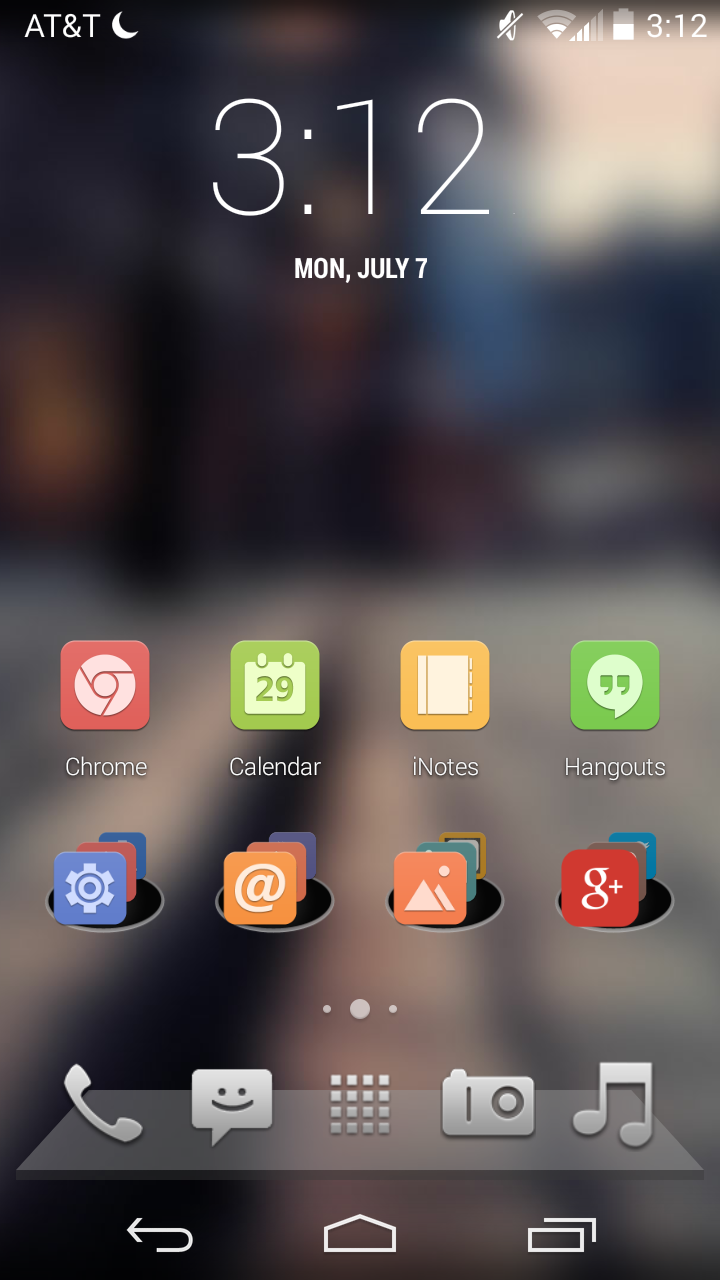
Task: Open the phone dialer in dock
Action: coord(103,1104)
